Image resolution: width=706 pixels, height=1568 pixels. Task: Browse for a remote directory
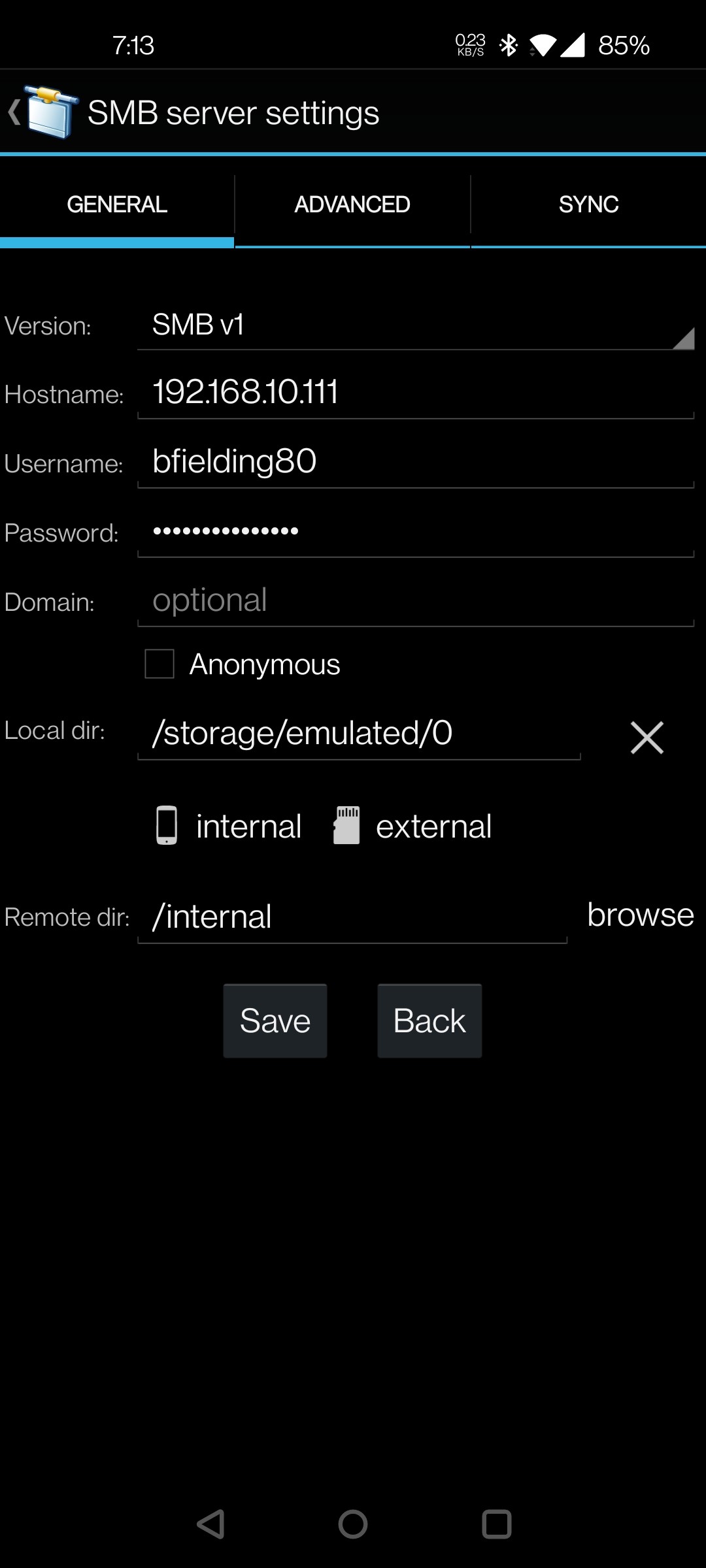[640, 915]
